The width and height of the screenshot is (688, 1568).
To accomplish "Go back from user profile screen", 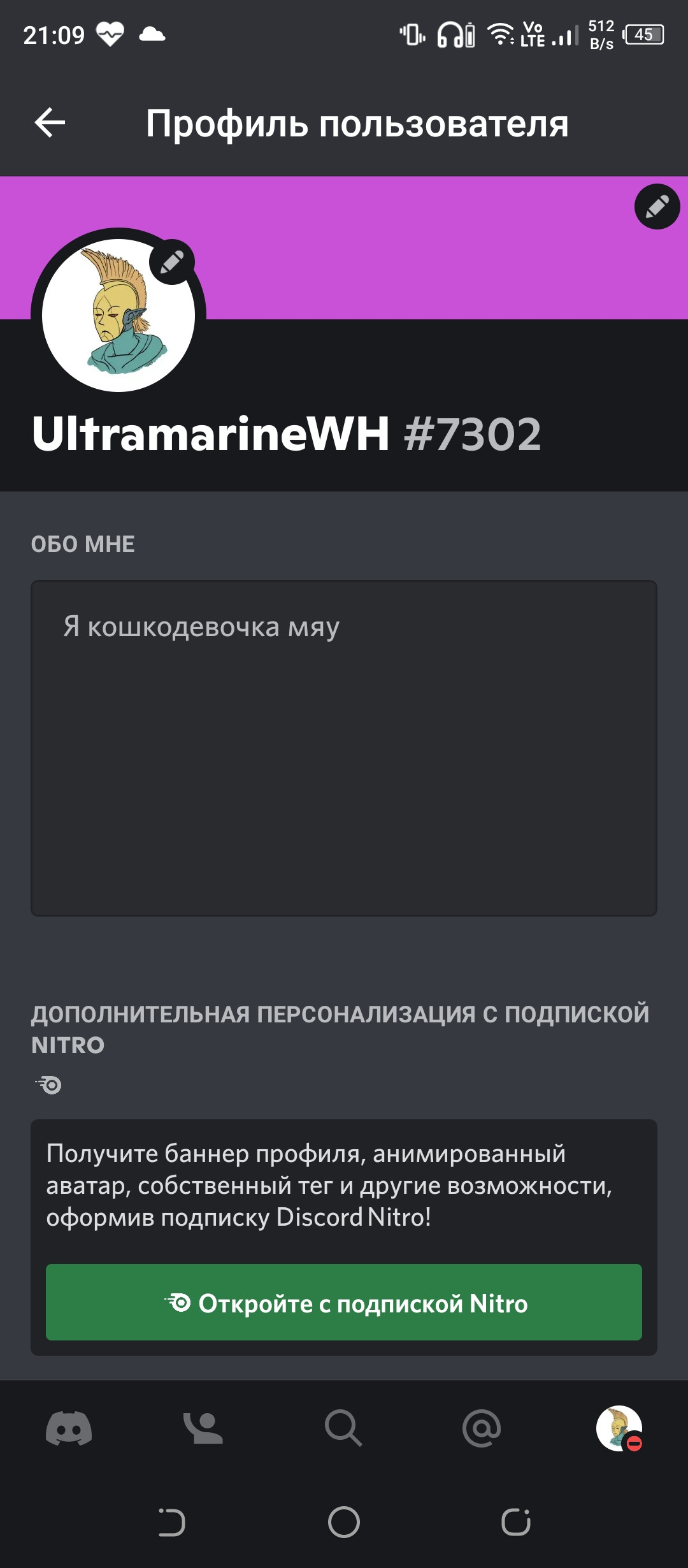I will click(x=50, y=122).
